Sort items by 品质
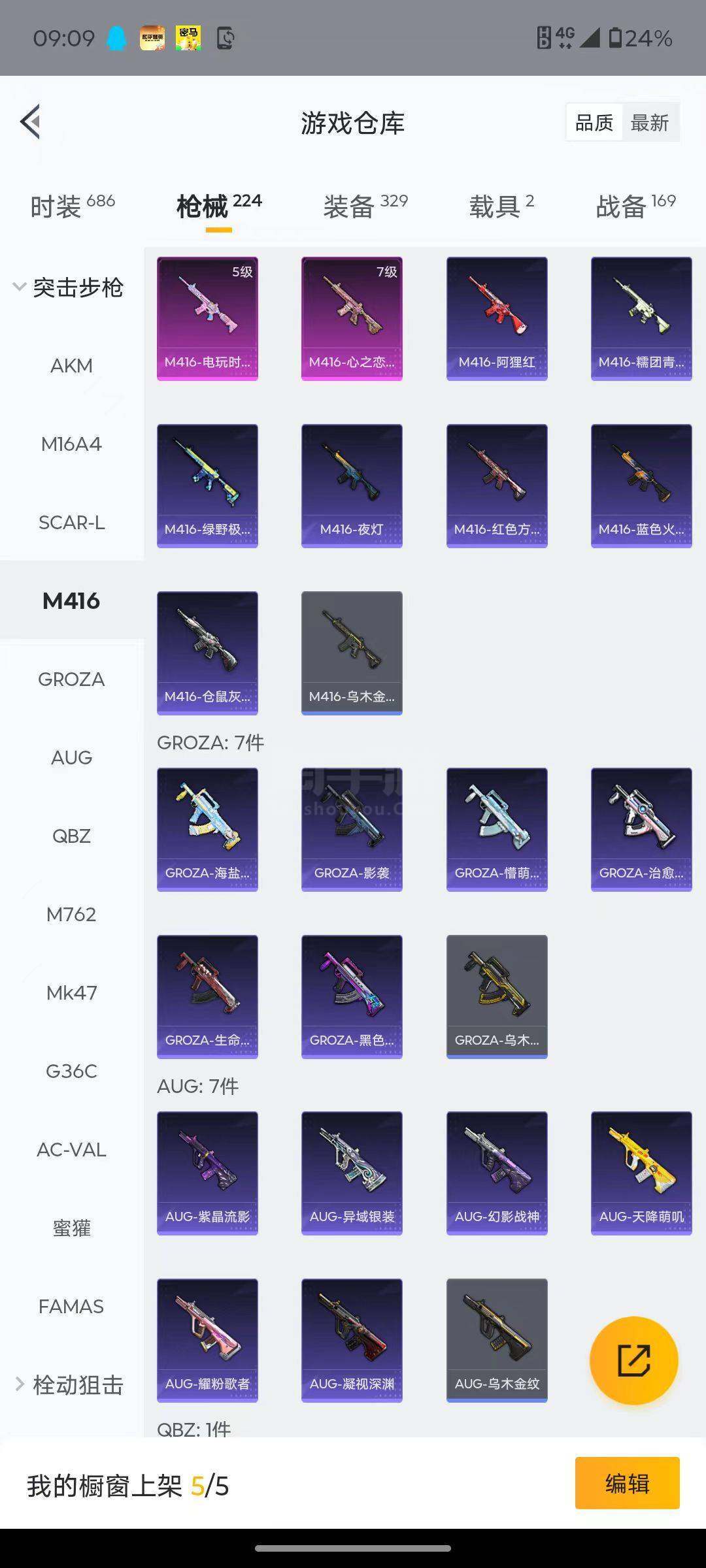The image size is (706, 1568). click(594, 123)
